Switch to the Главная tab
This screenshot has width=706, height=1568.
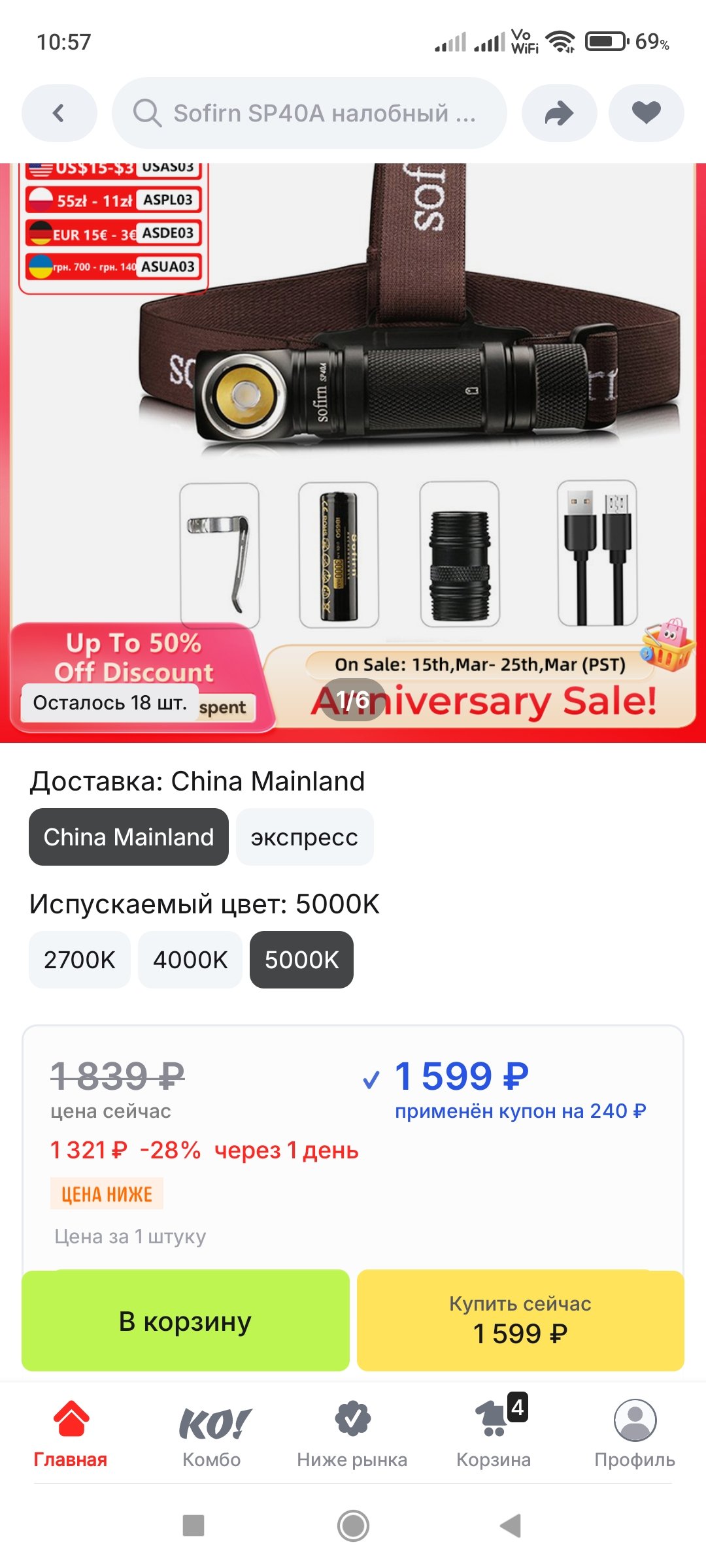(x=71, y=1434)
